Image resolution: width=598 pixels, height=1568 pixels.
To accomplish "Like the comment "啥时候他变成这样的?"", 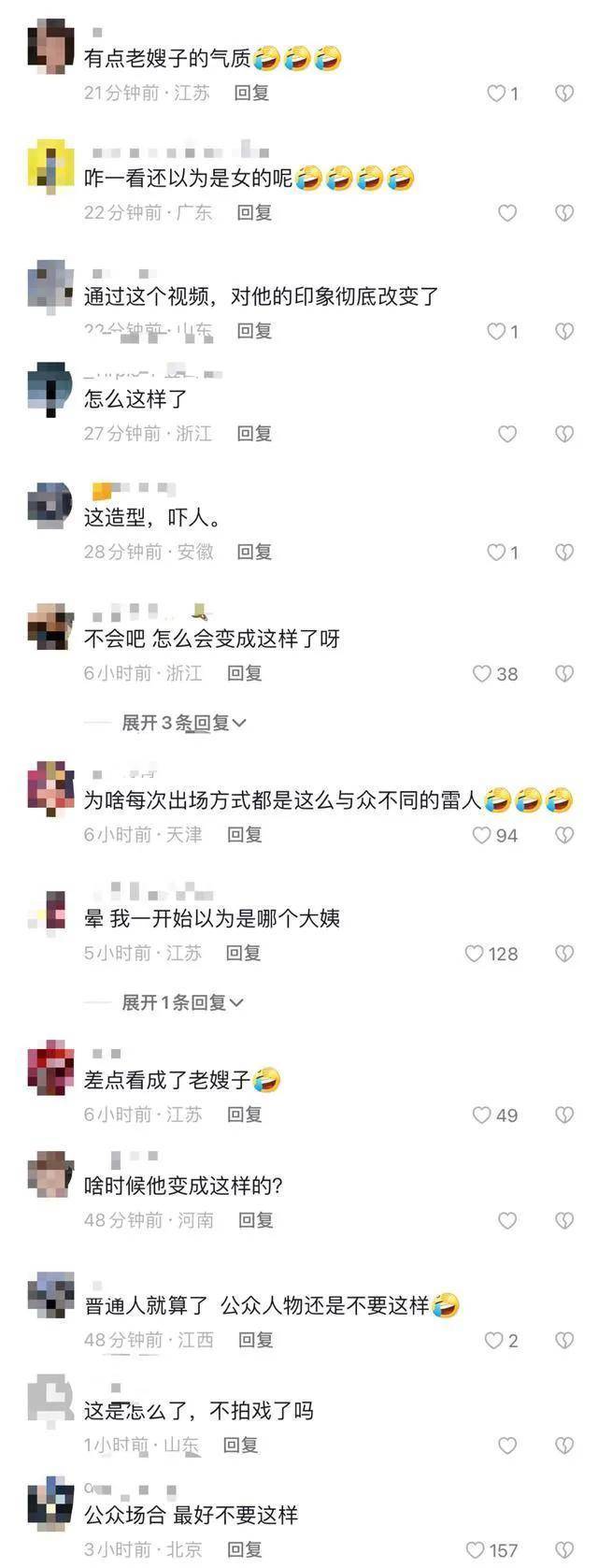I will (507, 1221).
